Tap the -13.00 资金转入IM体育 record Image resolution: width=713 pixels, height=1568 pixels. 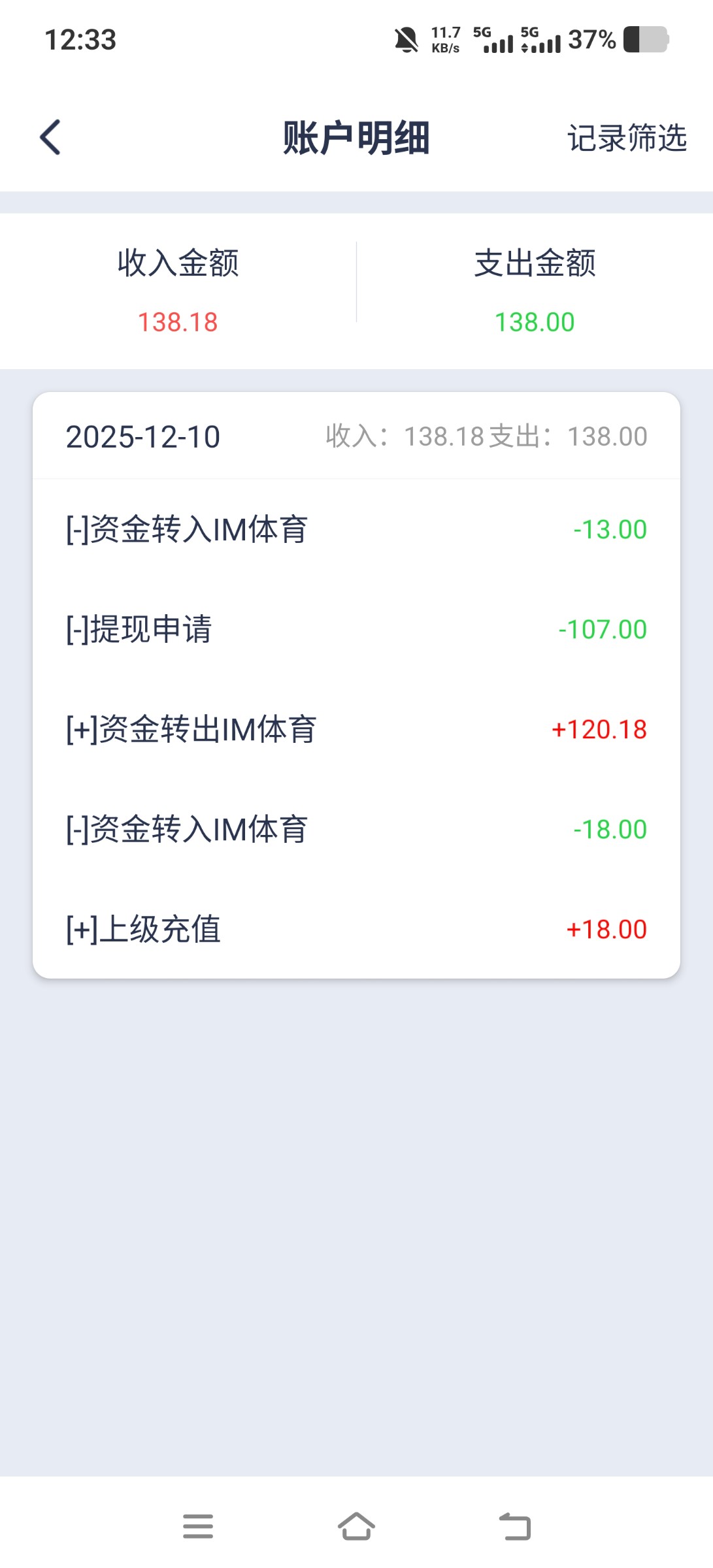pos(356,528)
